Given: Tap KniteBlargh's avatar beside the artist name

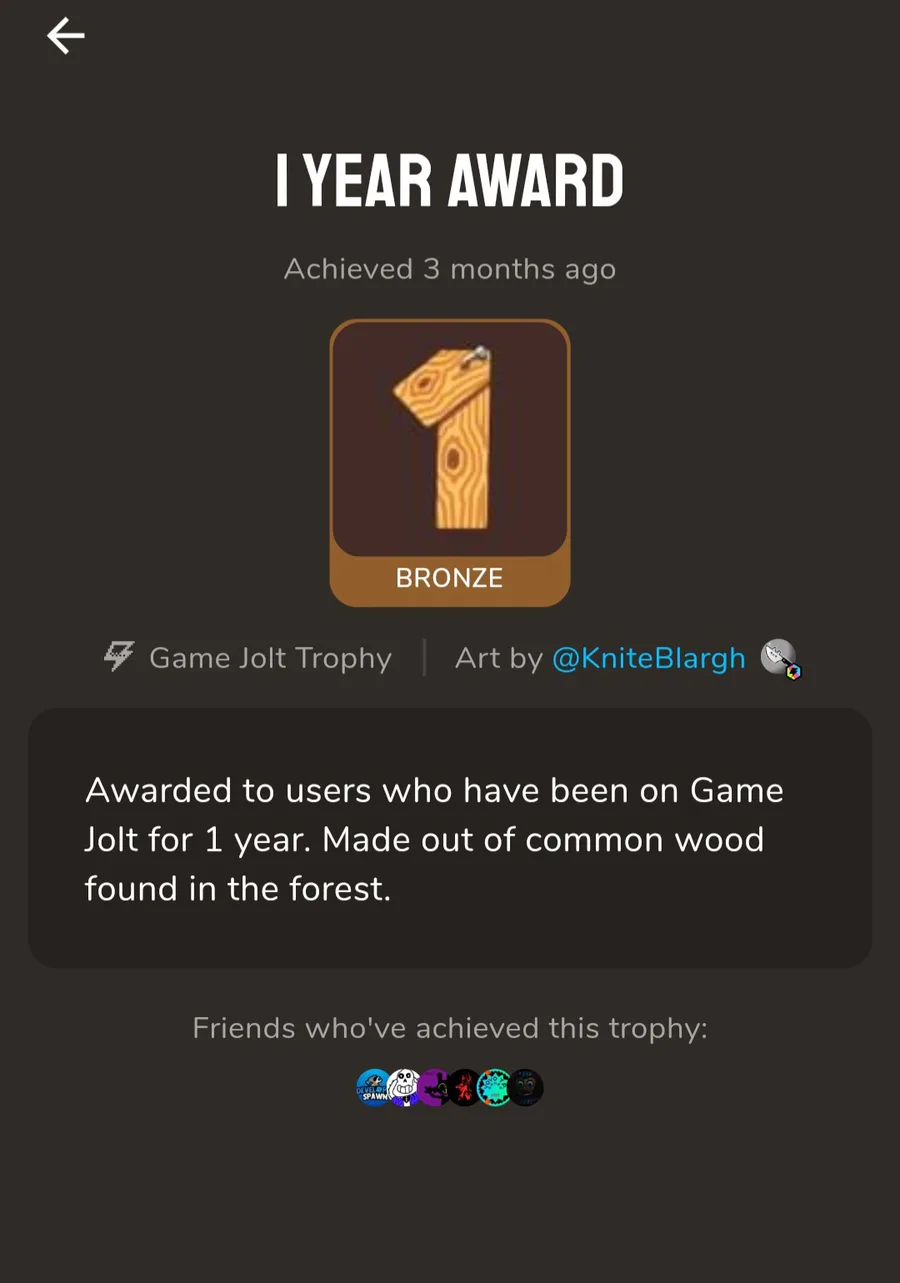Looking at the screenshot, I should (780, 658).
